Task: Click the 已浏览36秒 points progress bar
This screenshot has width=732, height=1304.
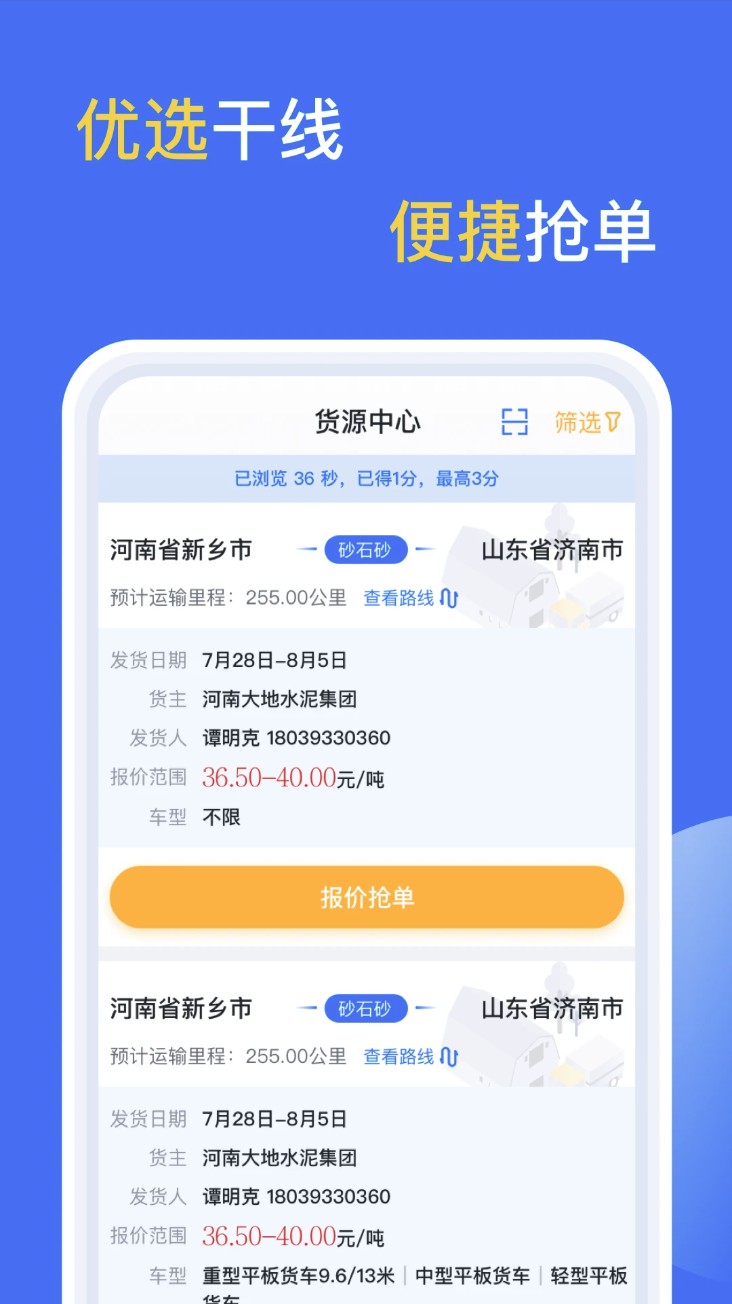Action: (367, 478)
